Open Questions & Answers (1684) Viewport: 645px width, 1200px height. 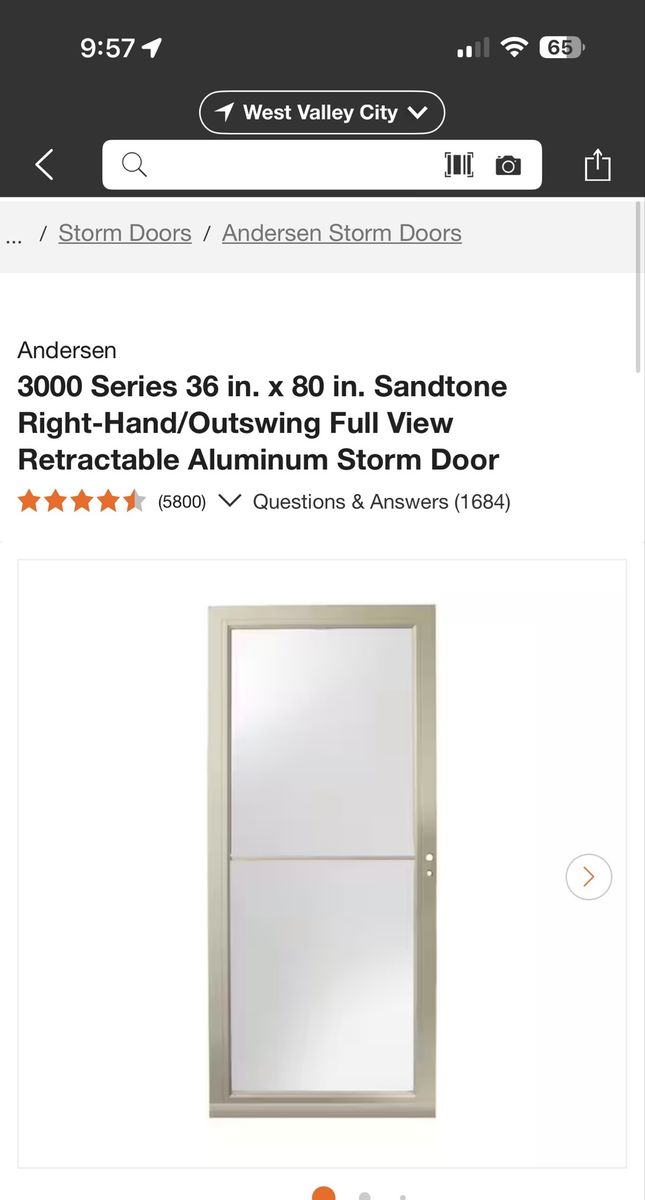[x=381, y=502]
